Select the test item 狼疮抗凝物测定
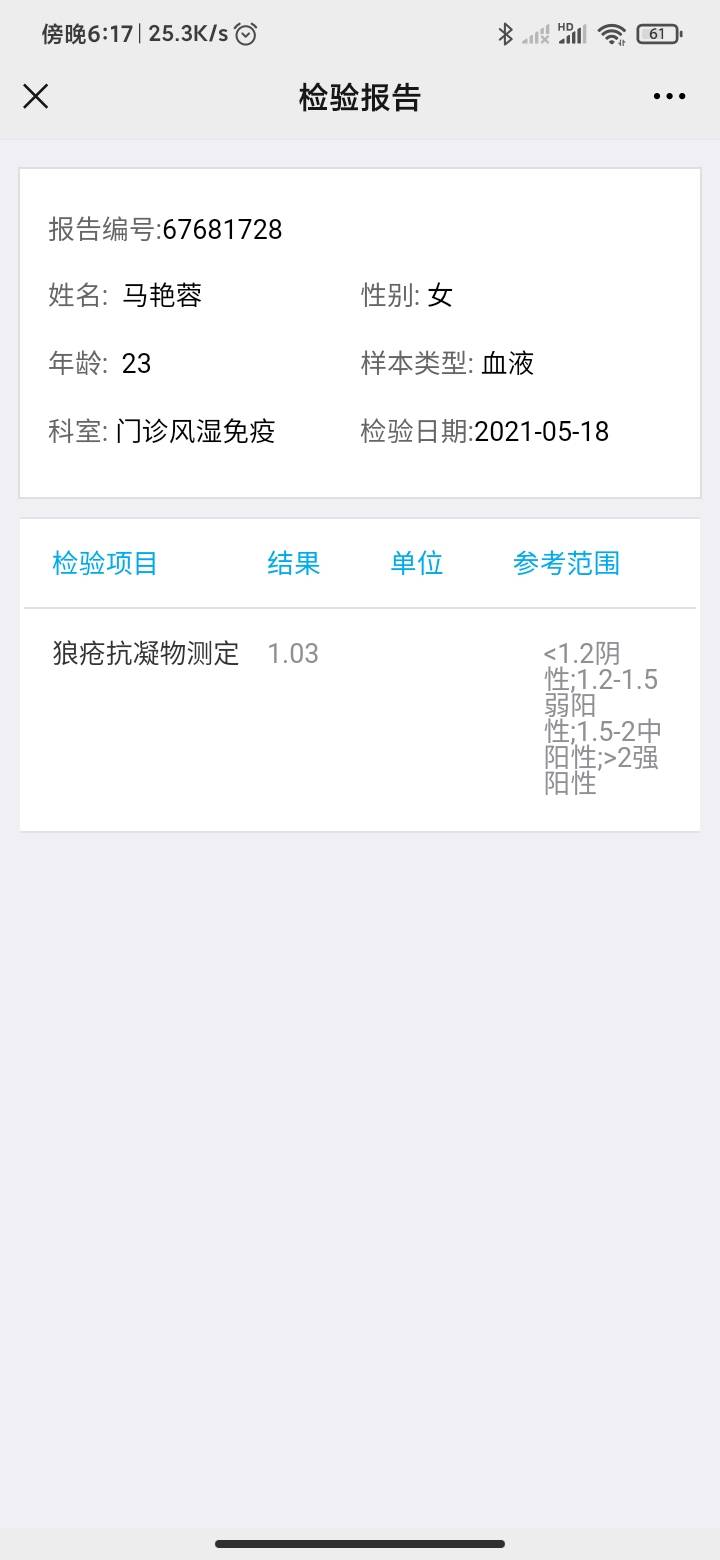Screen dimensions: 720x1560 [147, 653]
